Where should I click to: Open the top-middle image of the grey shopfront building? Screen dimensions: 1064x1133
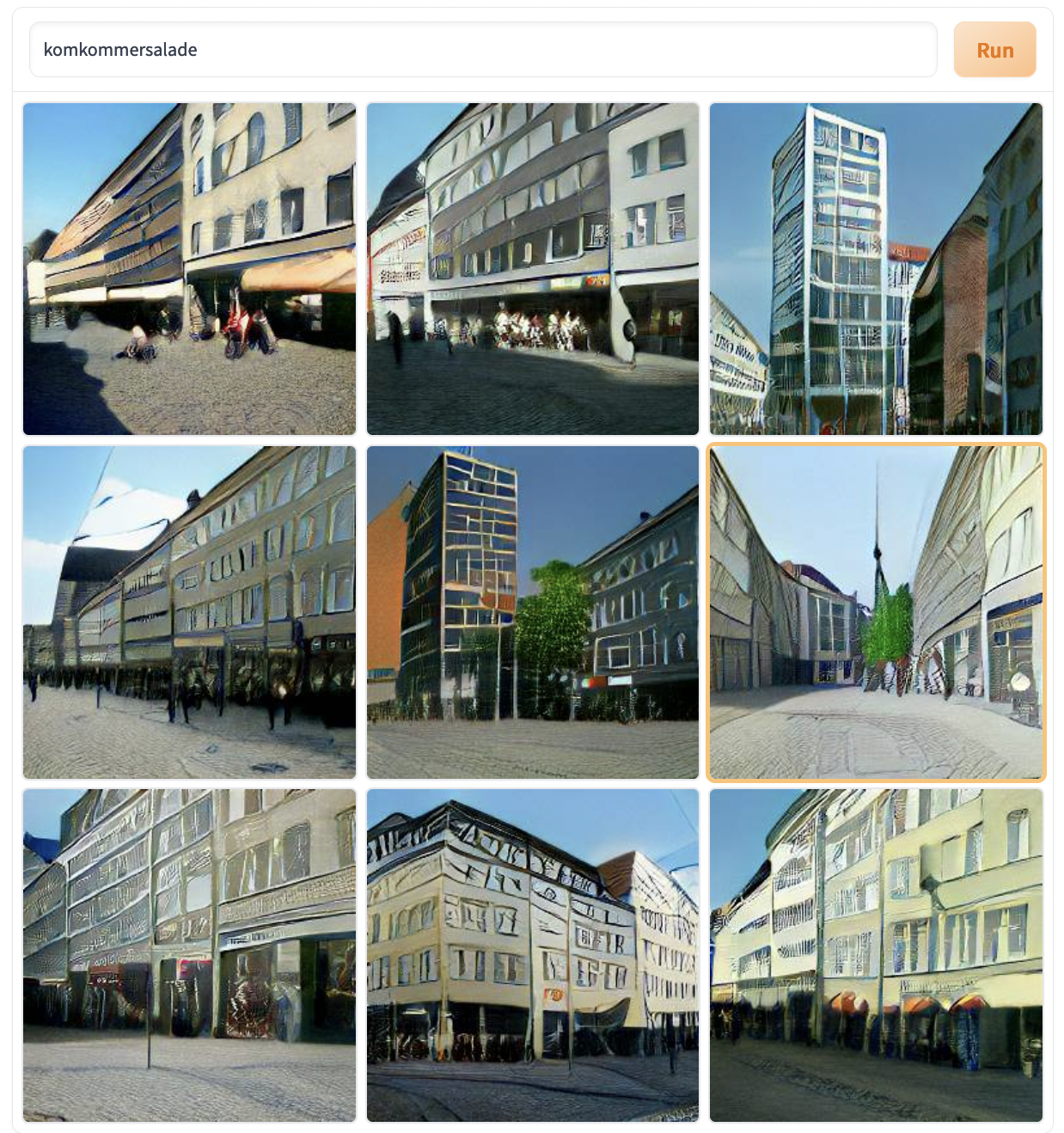point(533,269)
